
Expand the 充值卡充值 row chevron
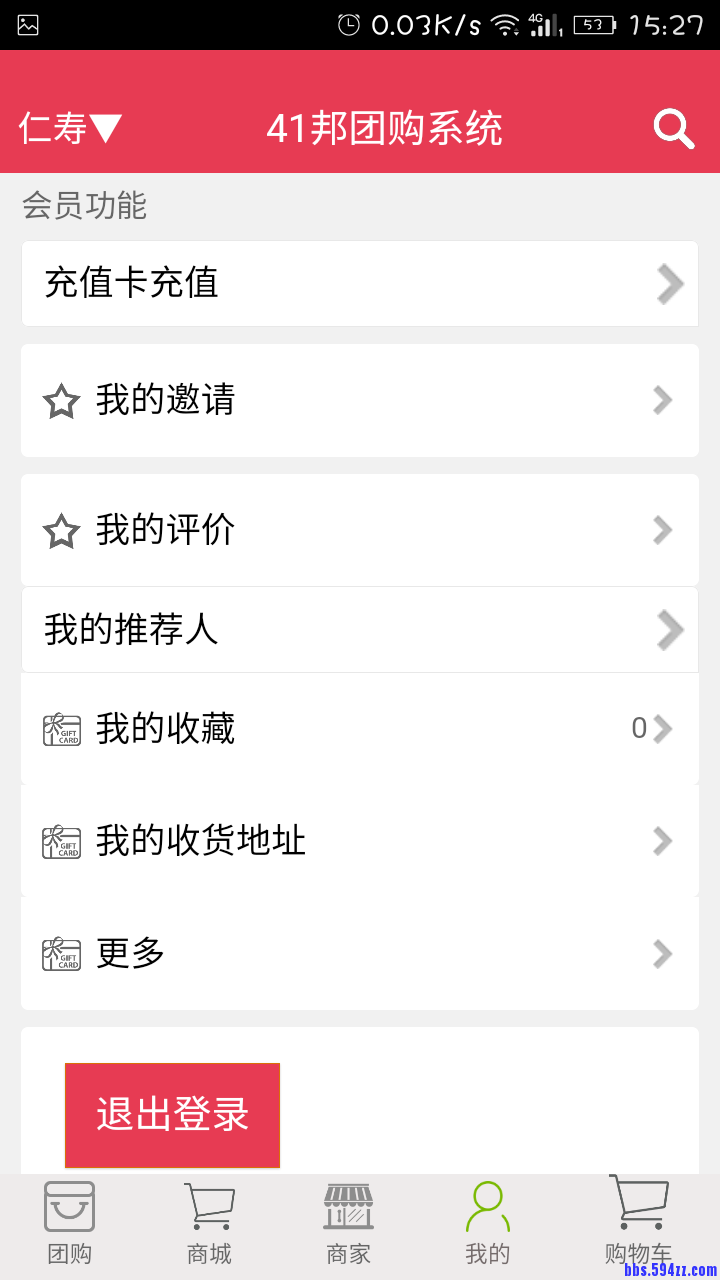point(670,284)
